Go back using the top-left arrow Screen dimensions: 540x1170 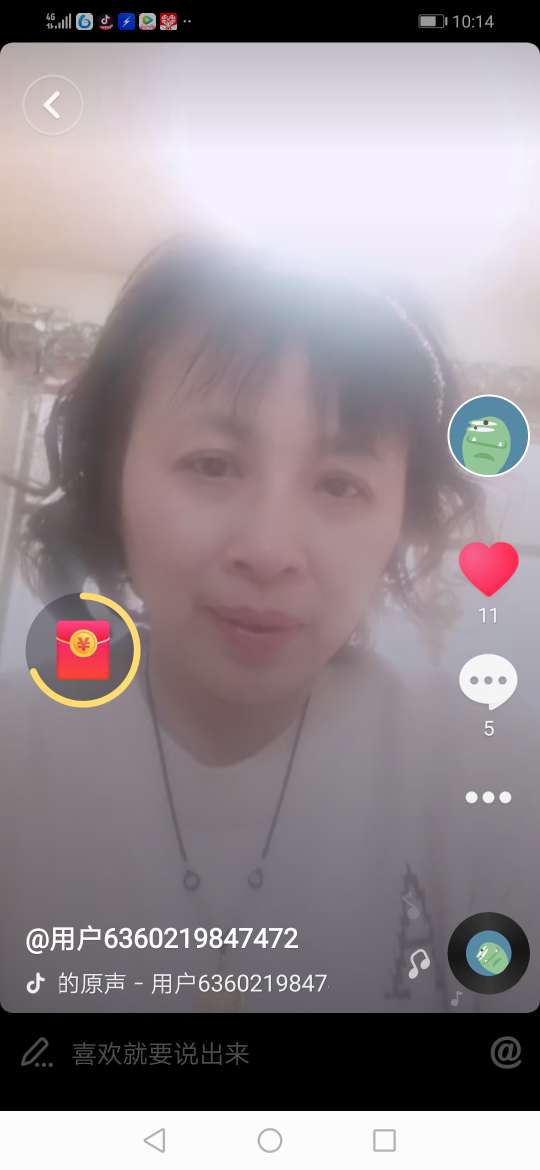pyautogui.click(x=52, y=105)
